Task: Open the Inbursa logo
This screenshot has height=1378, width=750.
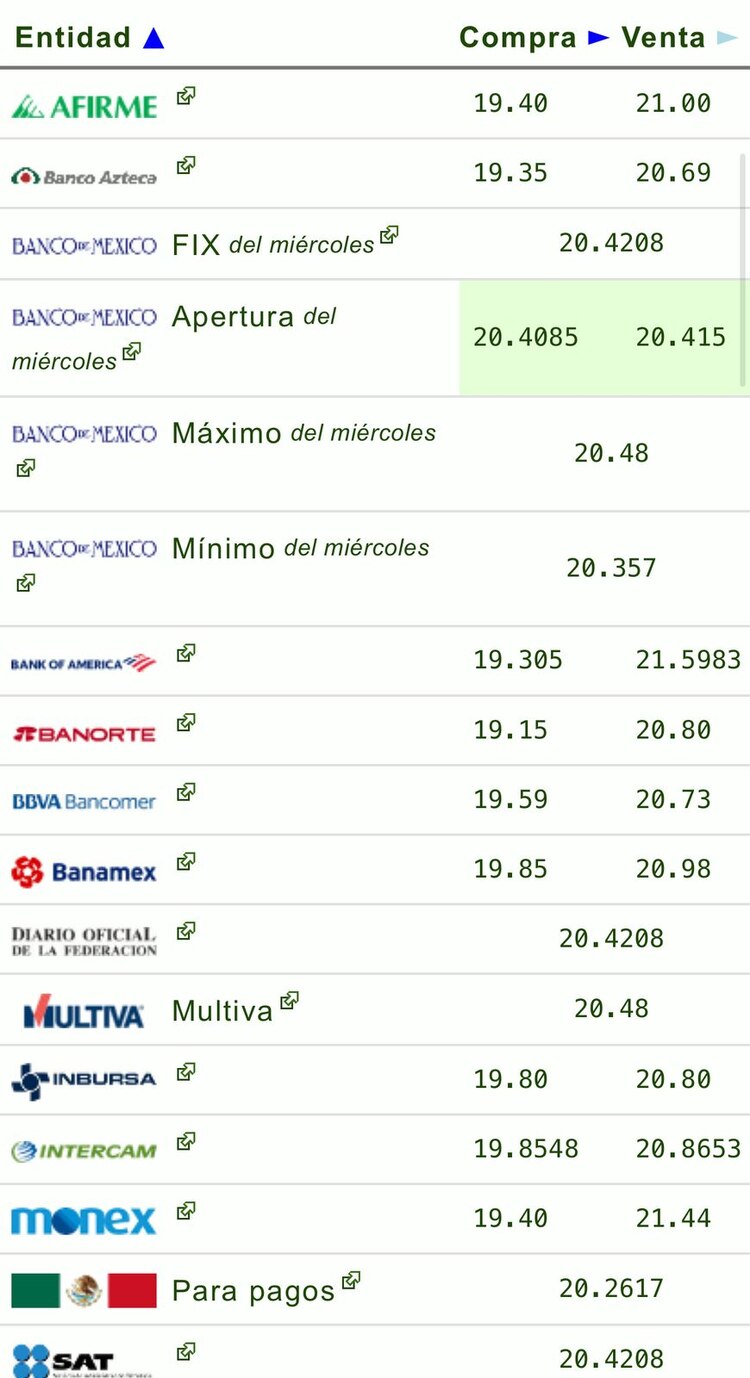Action: [x=85, y=1079]
